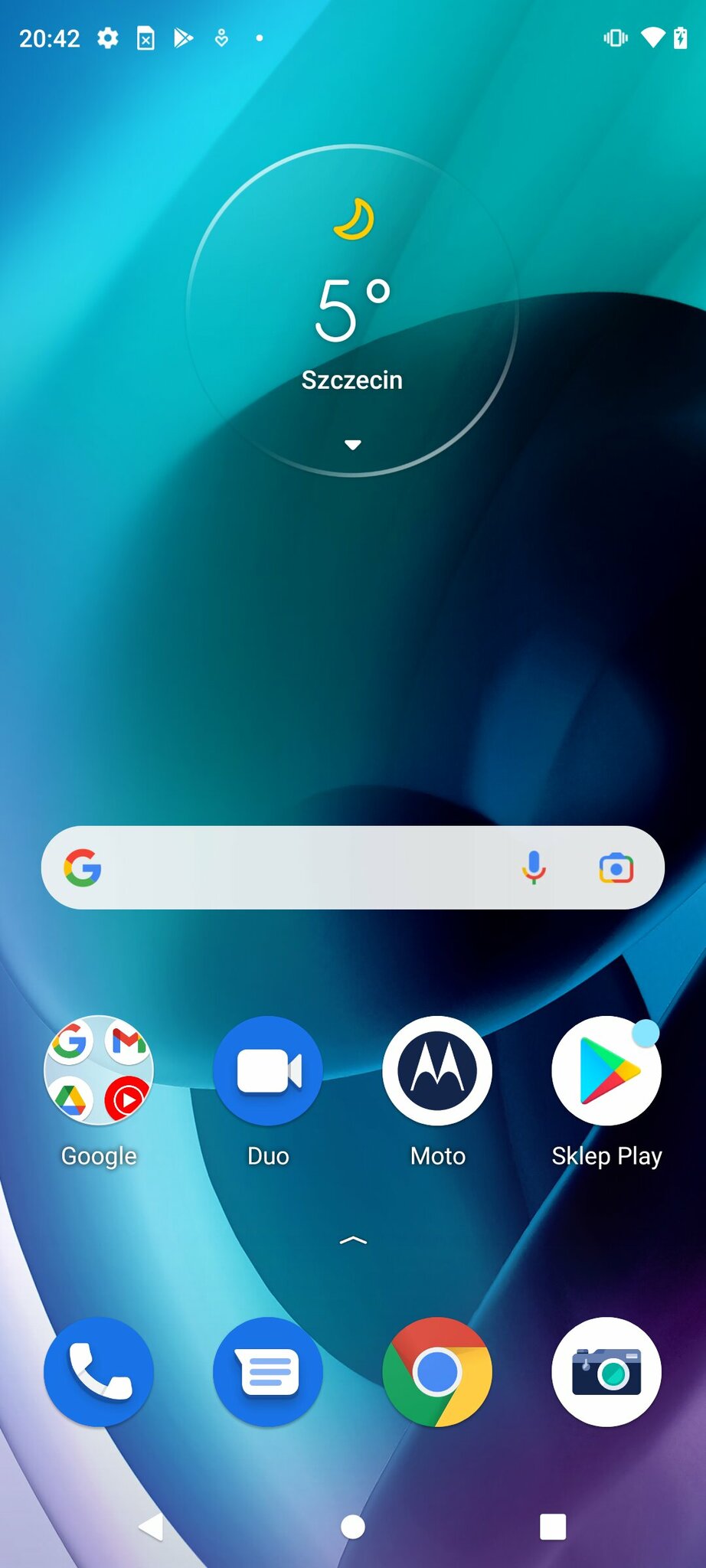Open Google Lens camera search

(x=616, y=868)
